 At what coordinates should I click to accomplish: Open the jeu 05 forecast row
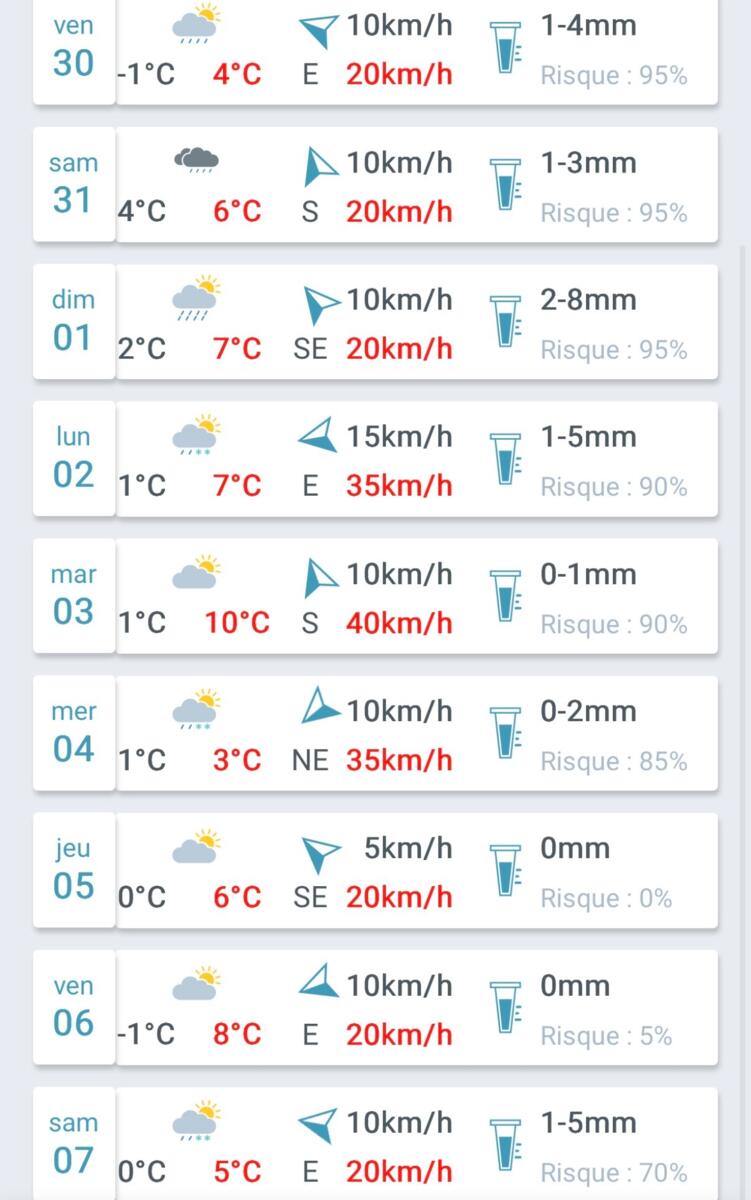[x=375, y=870]
